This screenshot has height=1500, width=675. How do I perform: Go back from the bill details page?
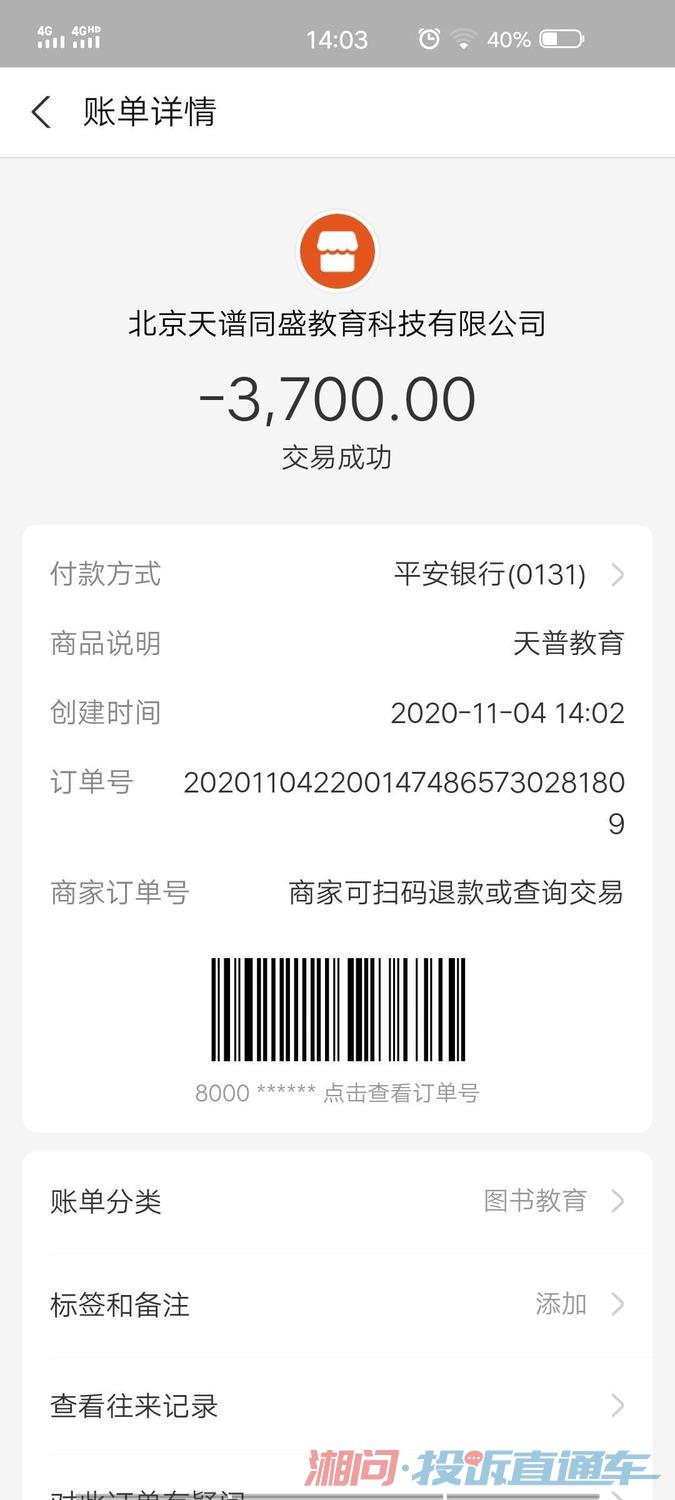(x=41, y=112)
